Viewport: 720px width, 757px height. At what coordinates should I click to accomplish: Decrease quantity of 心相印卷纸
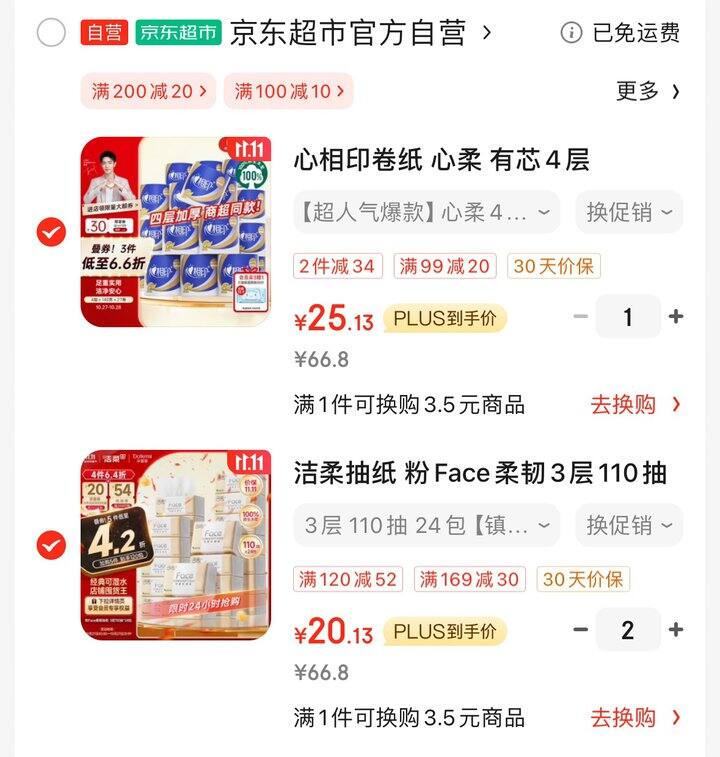coord(580,317)
